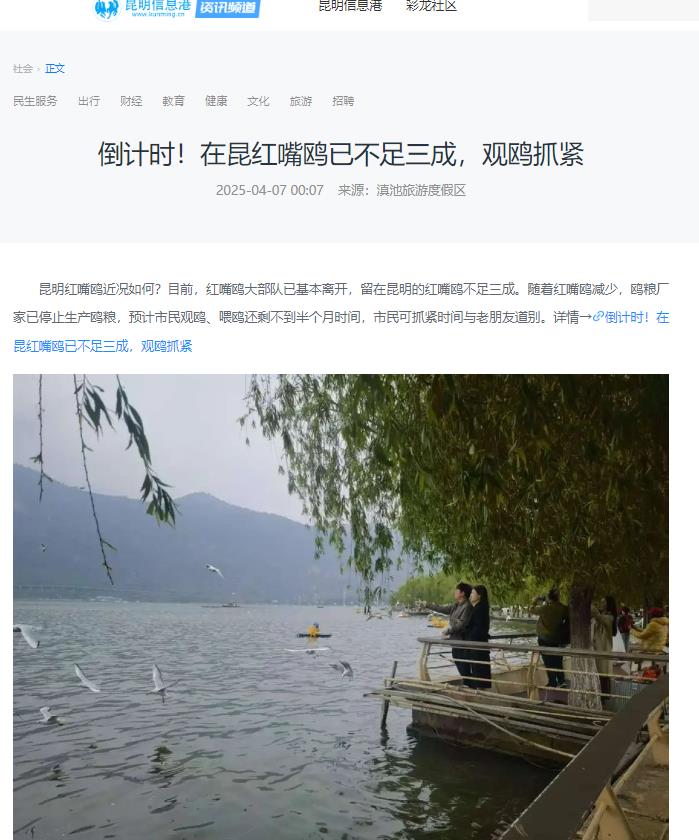This screenshot has width=699, height=840.
Task: Go to the 社会 breadcrumb section
Action: pos(22,69)
